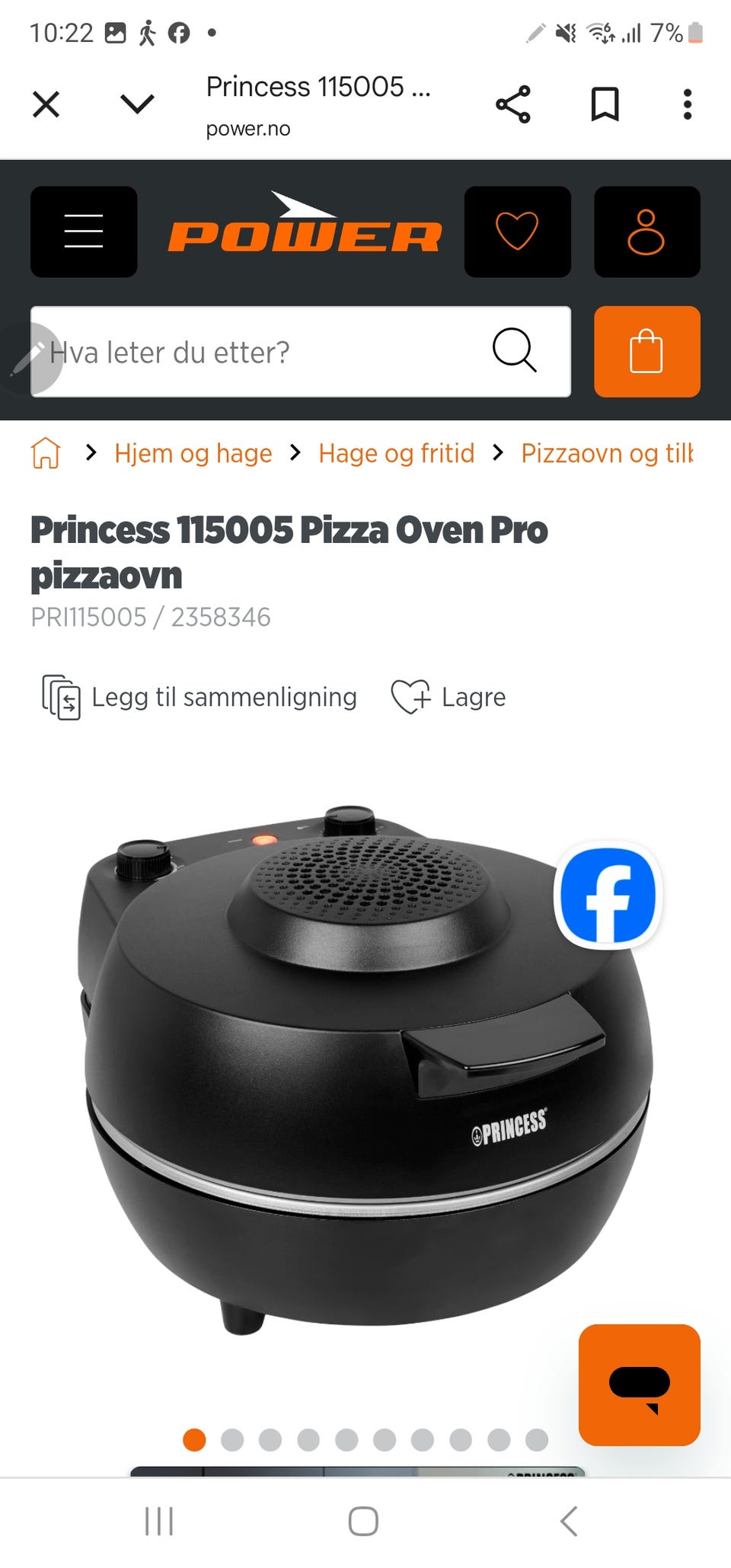
Task: Open the orange chat support button
Action: tap(640, 1385)
